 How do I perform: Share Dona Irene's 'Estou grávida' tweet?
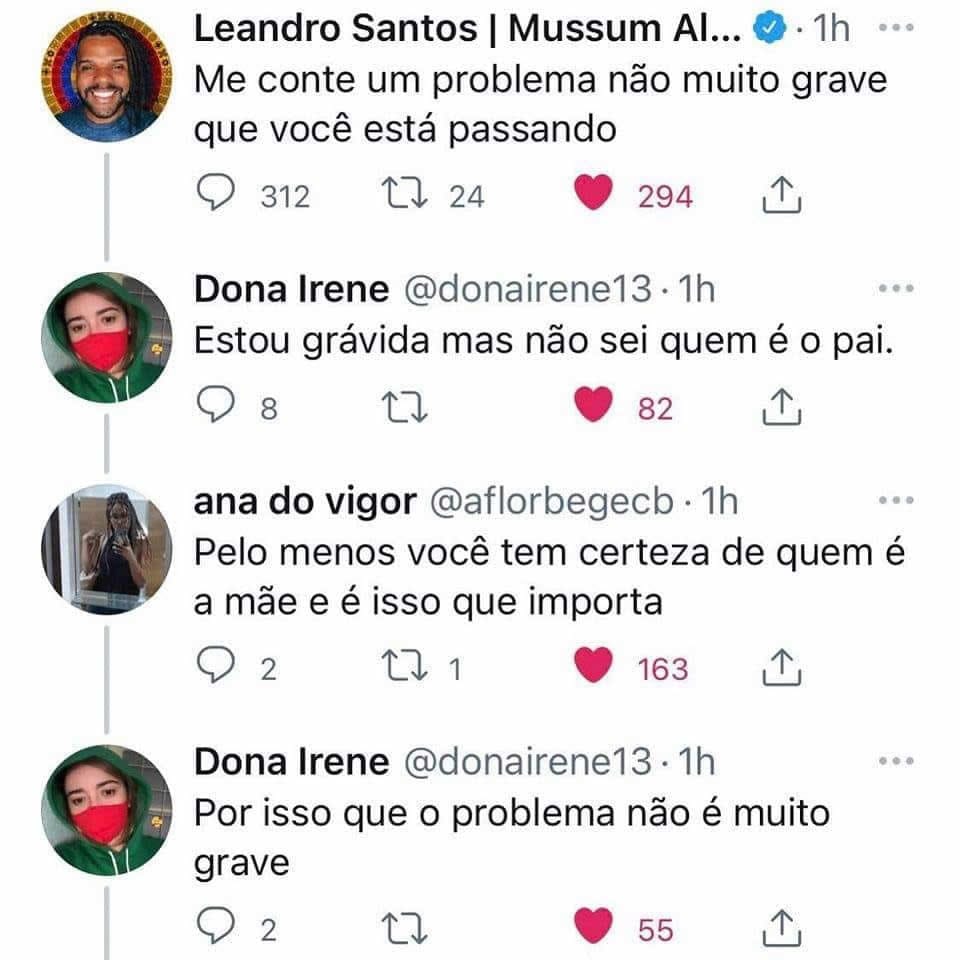[783, 407]
